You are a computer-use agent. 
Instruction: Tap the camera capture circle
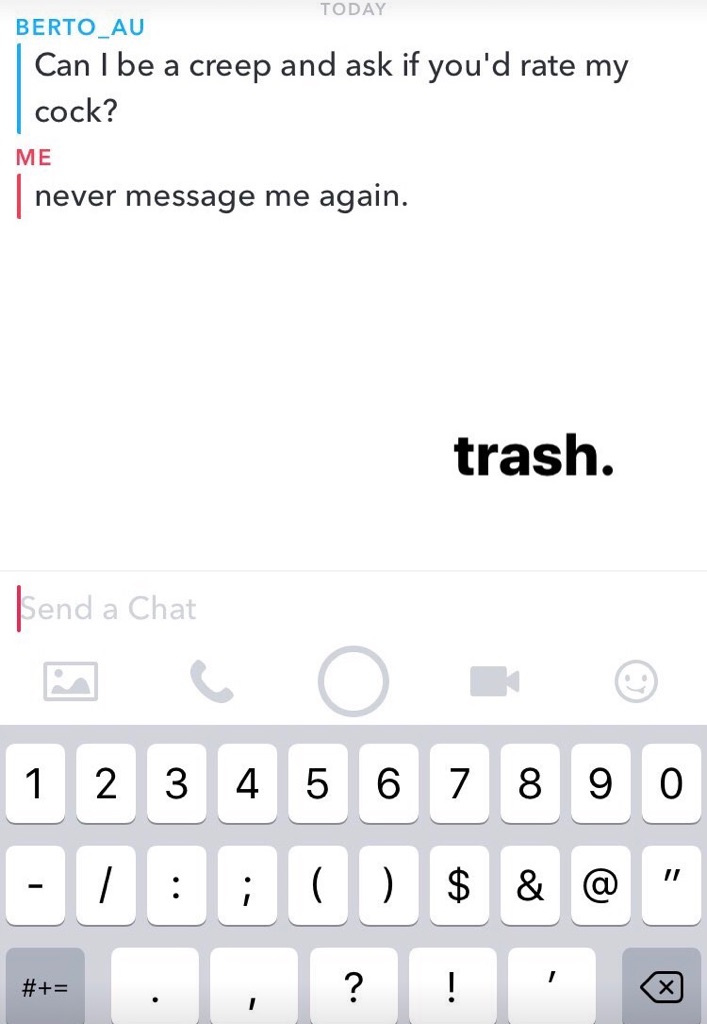coord(353,682)
